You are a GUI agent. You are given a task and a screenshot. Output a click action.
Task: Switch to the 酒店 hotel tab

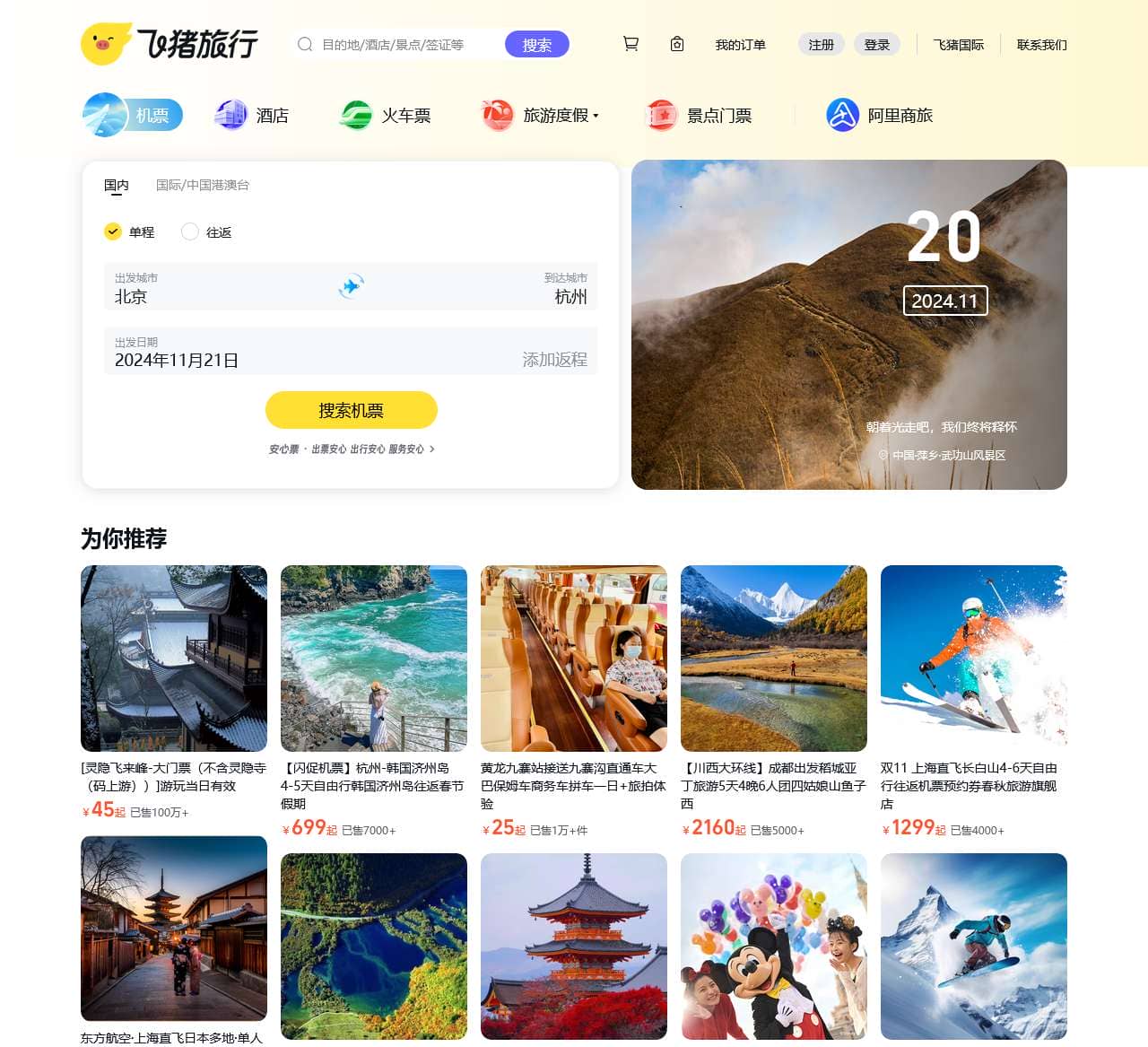(252, 116)
